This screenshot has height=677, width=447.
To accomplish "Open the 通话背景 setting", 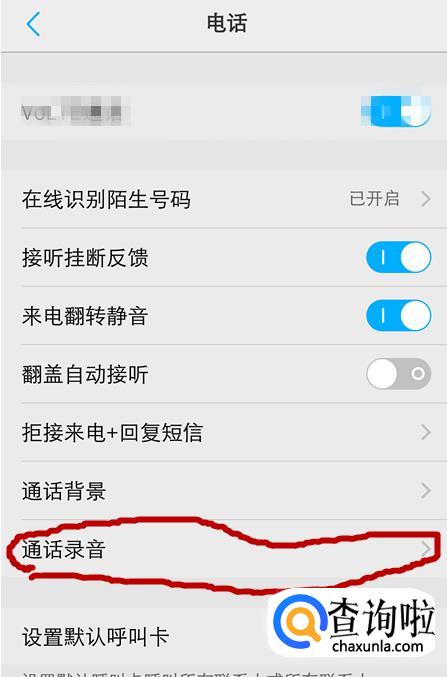I will click(x=223, y=490).
